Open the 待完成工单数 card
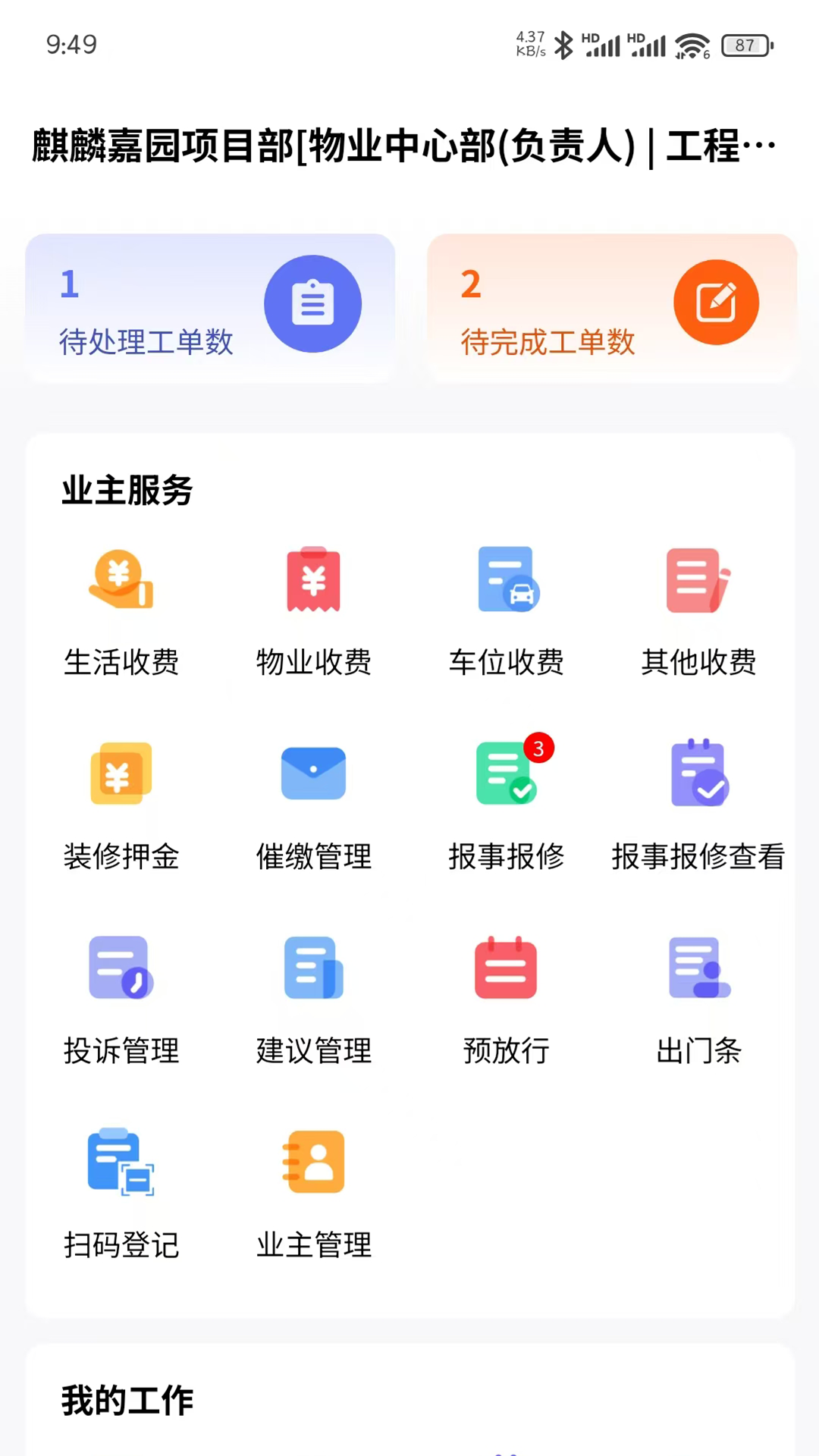This screenshot has height=1456, width=819. pyautogui.click(x=612, y=307)
